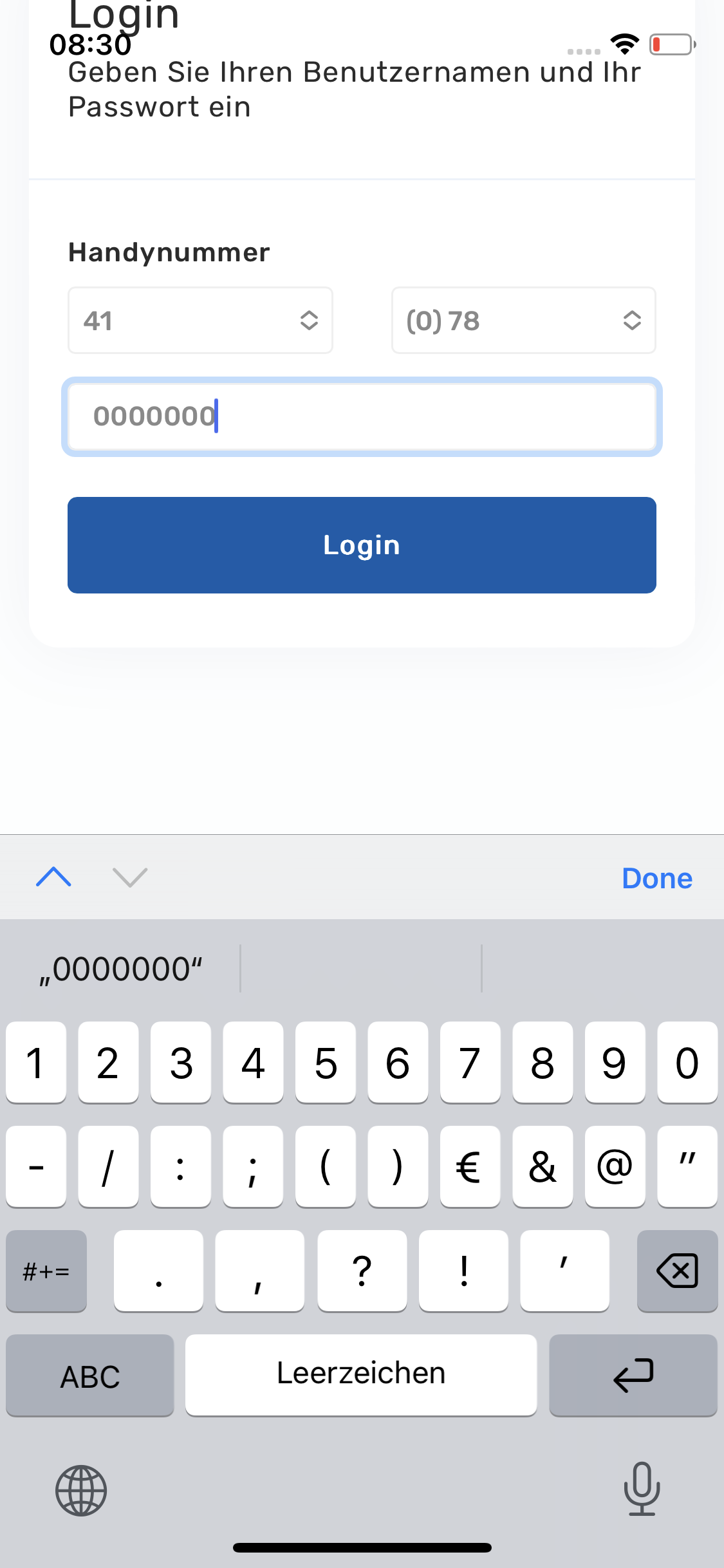Screen dimensions: 724x1568
Task: Open the 41 country code dropdown
Action: tap(200, 321)
